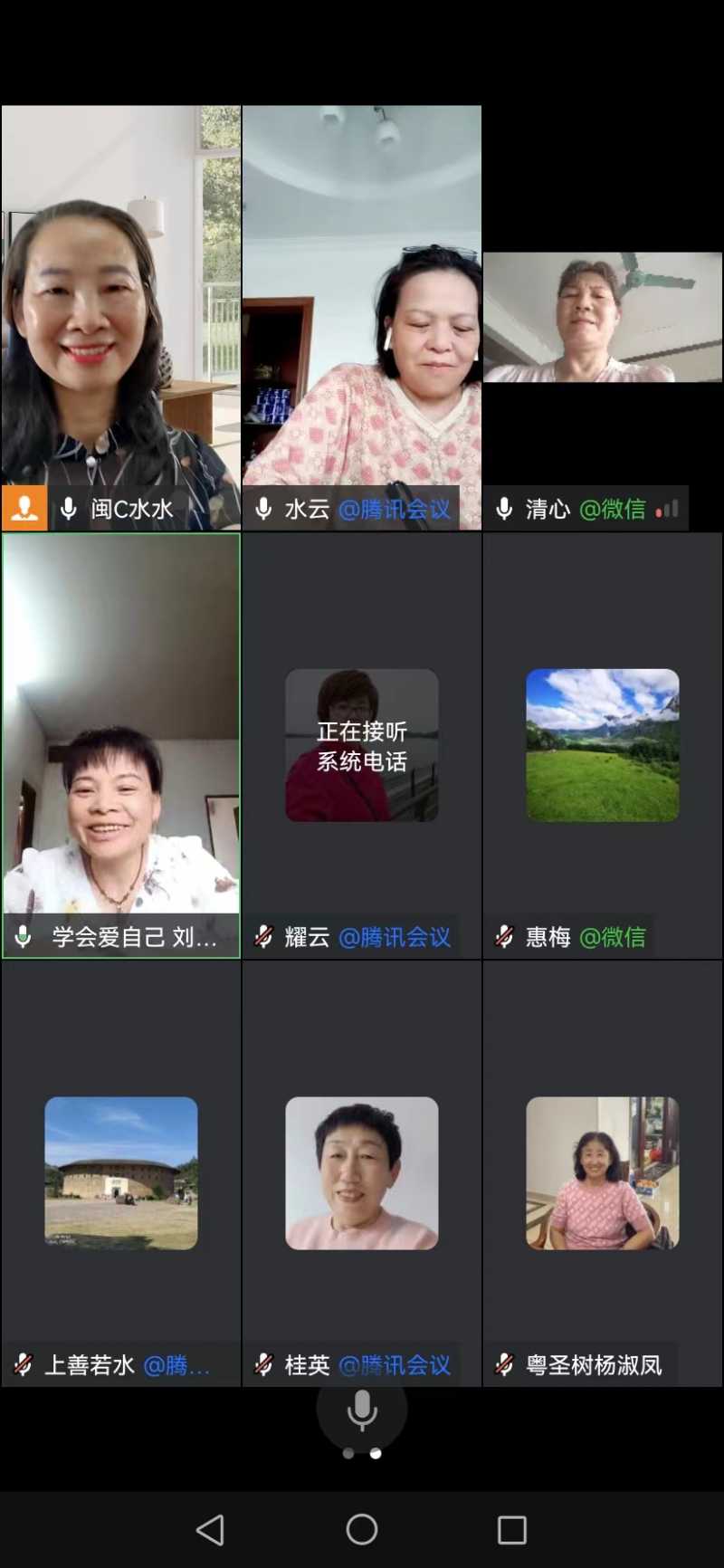
Task: Tap the microphone button at the bottom
Action: pos(362,1410)
